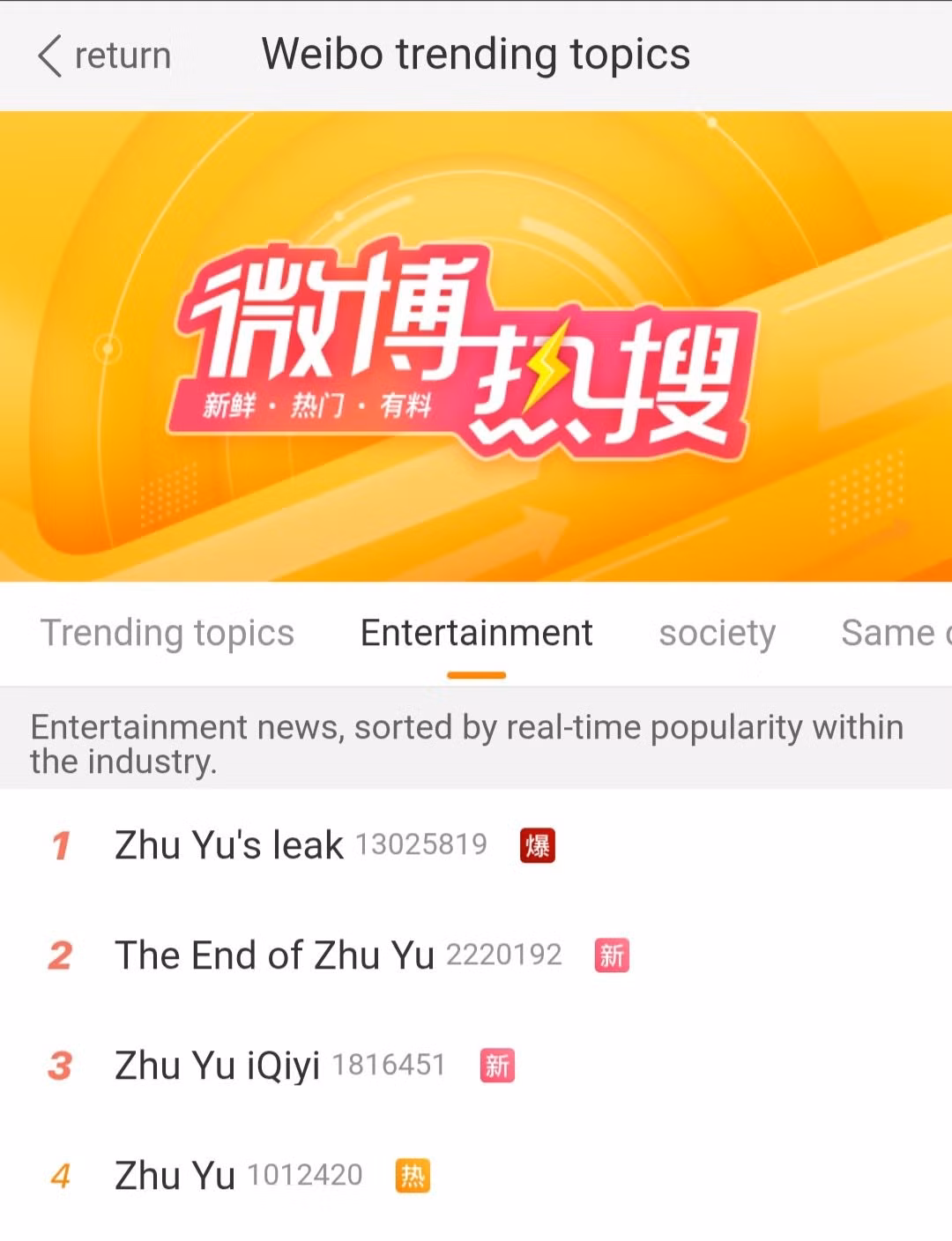
Task: Select the Entertainment tab
Action: [476, 633]
